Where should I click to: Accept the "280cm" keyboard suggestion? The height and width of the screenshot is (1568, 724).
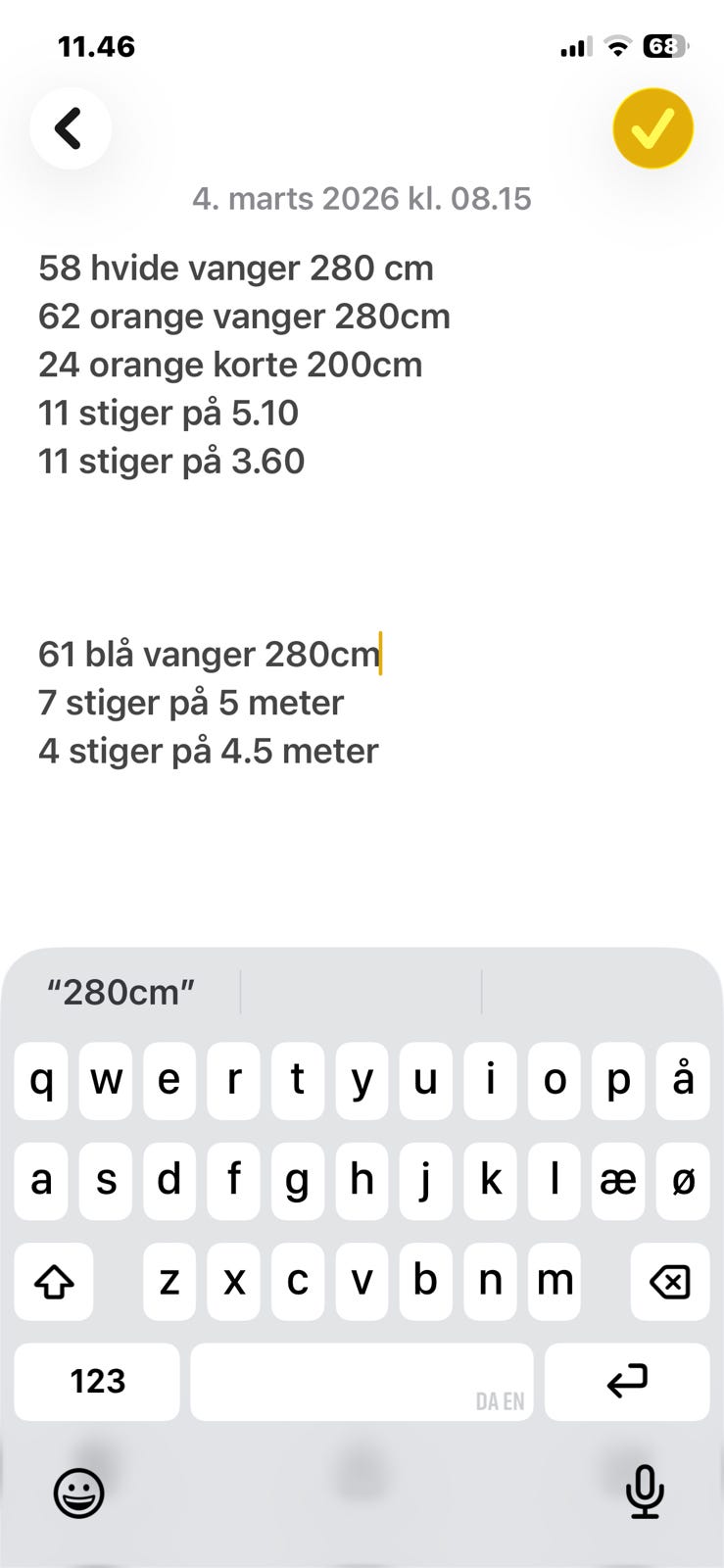coord(121,993)
